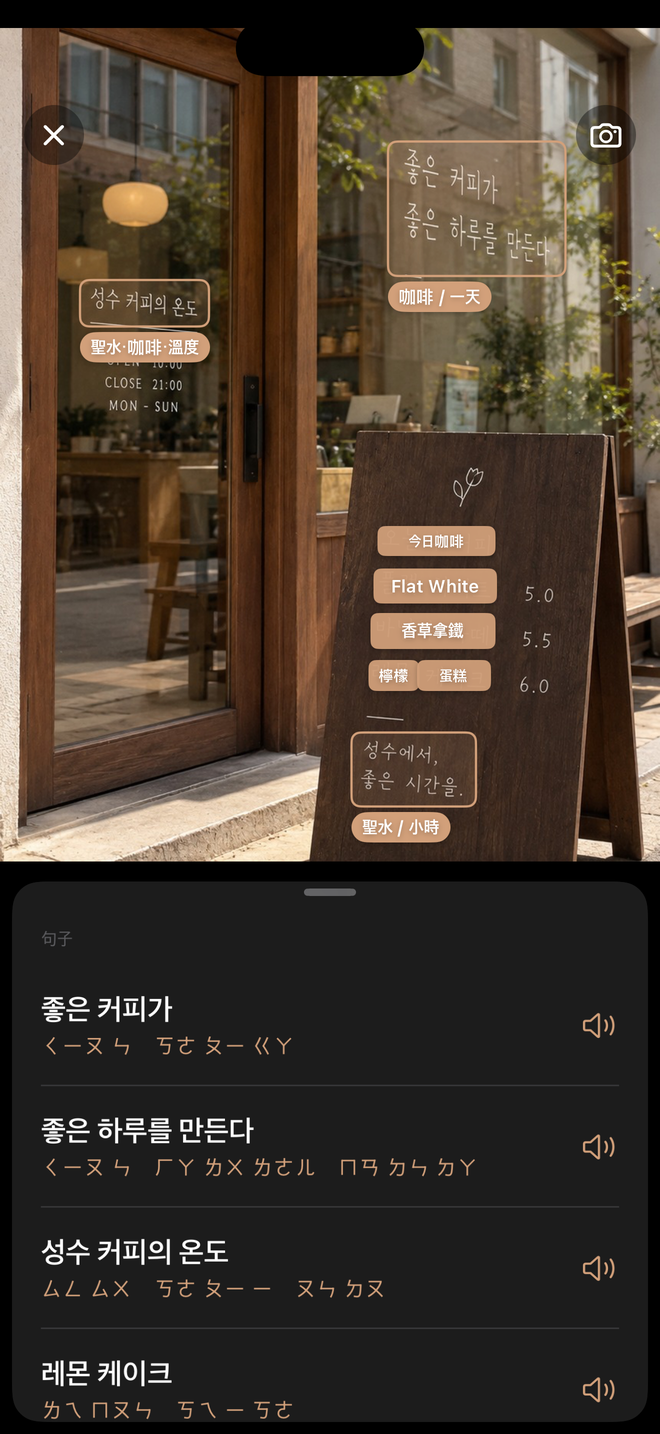Open the 좋은 커피가 sentence row

(330, 1025)
